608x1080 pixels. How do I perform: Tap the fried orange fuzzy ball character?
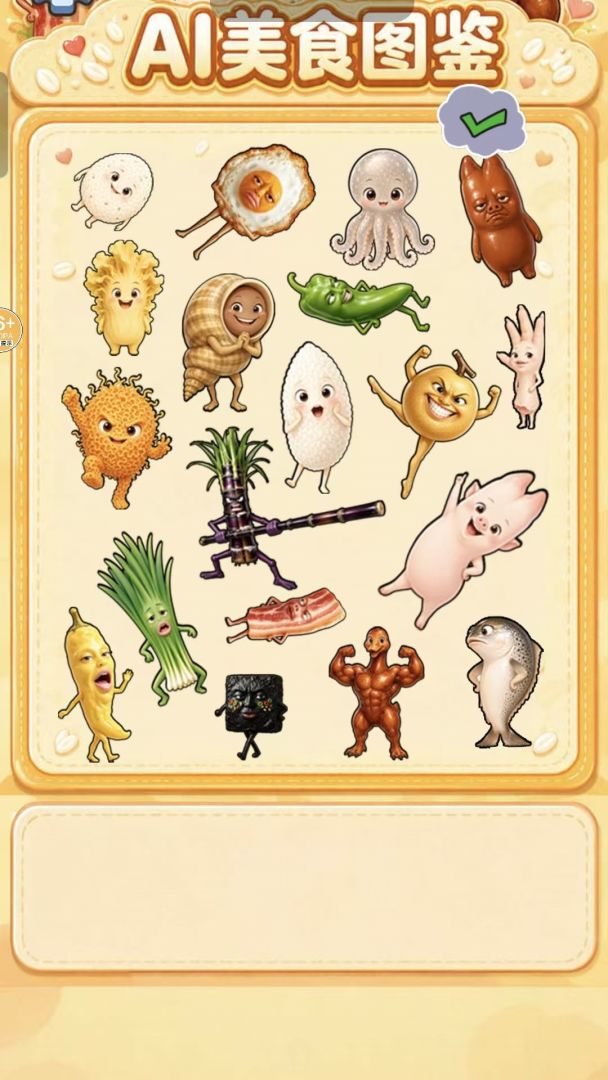116,438
